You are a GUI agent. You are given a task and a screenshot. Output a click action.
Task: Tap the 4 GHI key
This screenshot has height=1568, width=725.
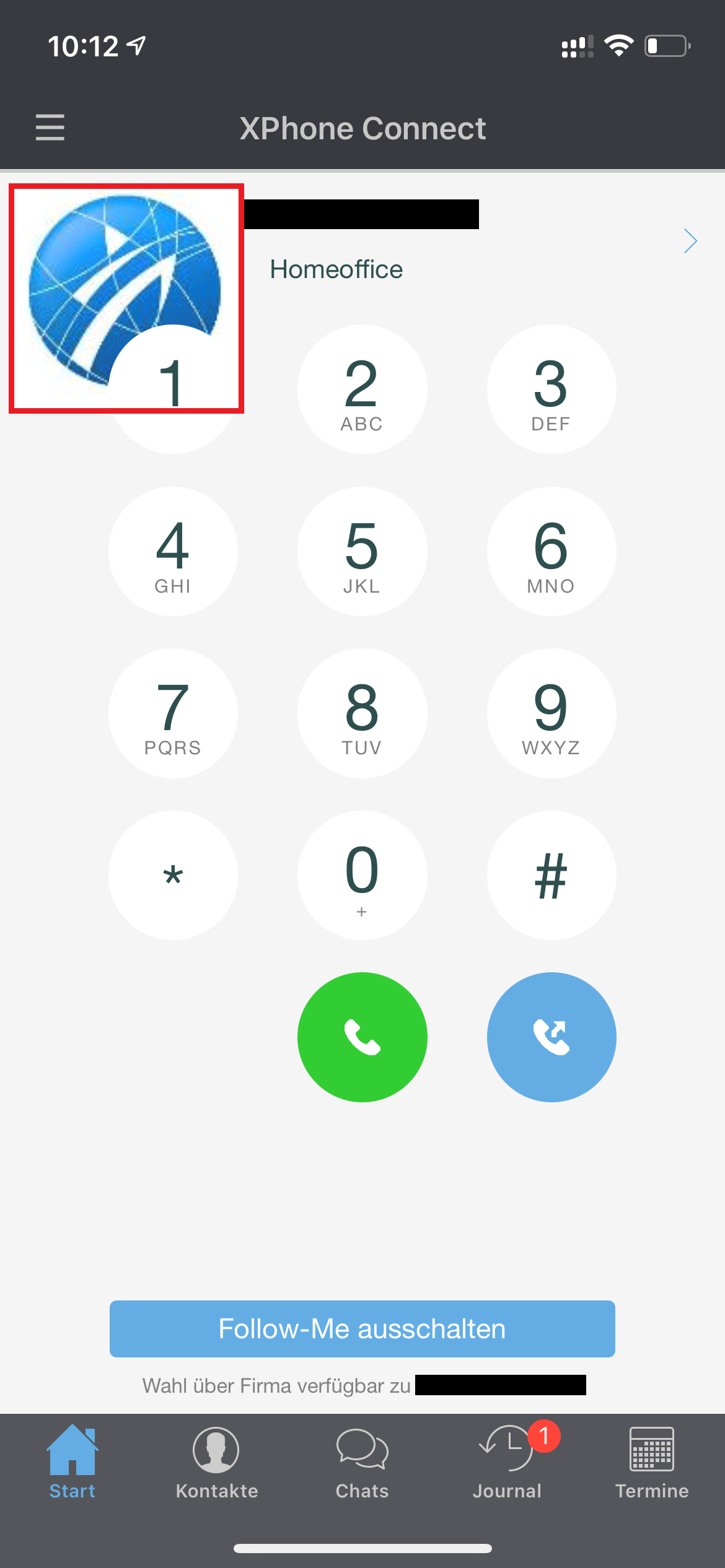tap(173, 551)
